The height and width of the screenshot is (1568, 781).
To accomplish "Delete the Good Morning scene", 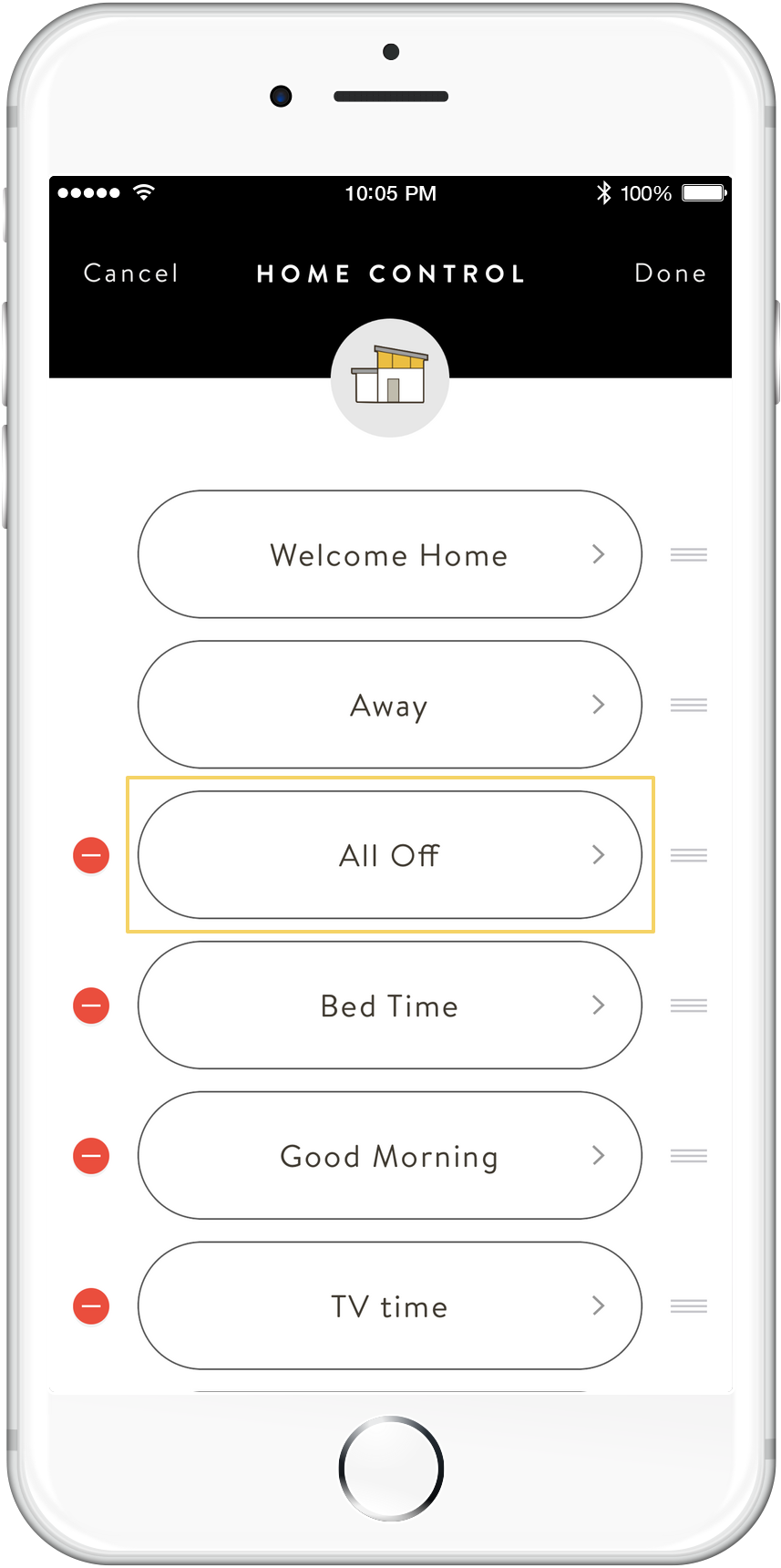I will point(91,1156).
